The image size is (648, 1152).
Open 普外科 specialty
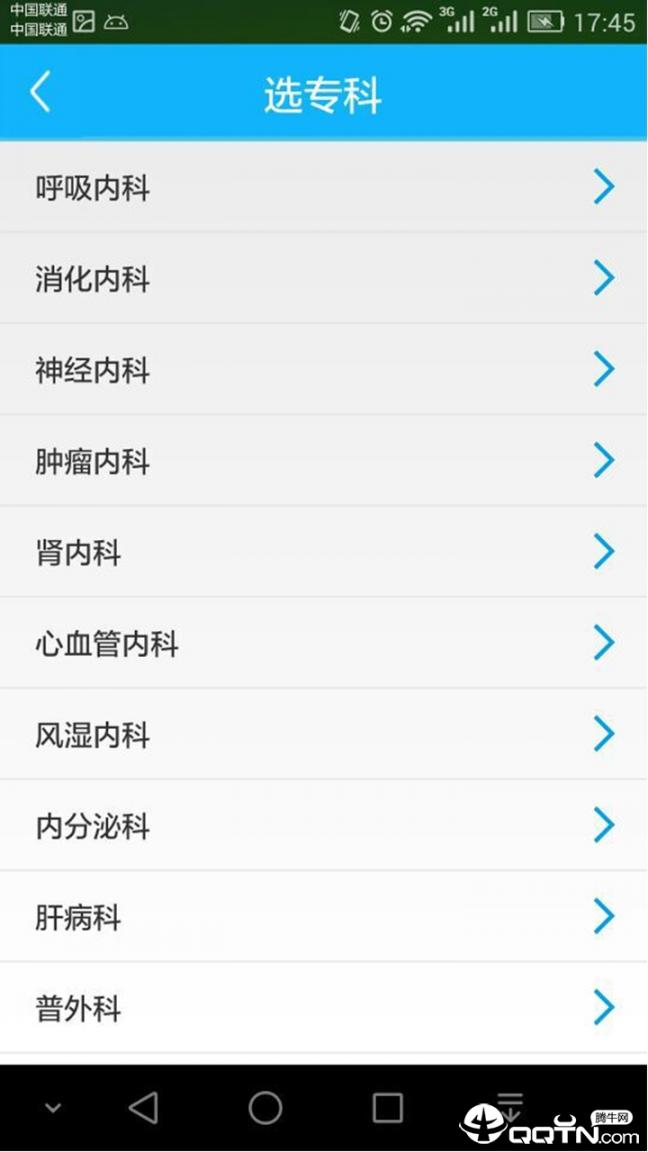323,1008
